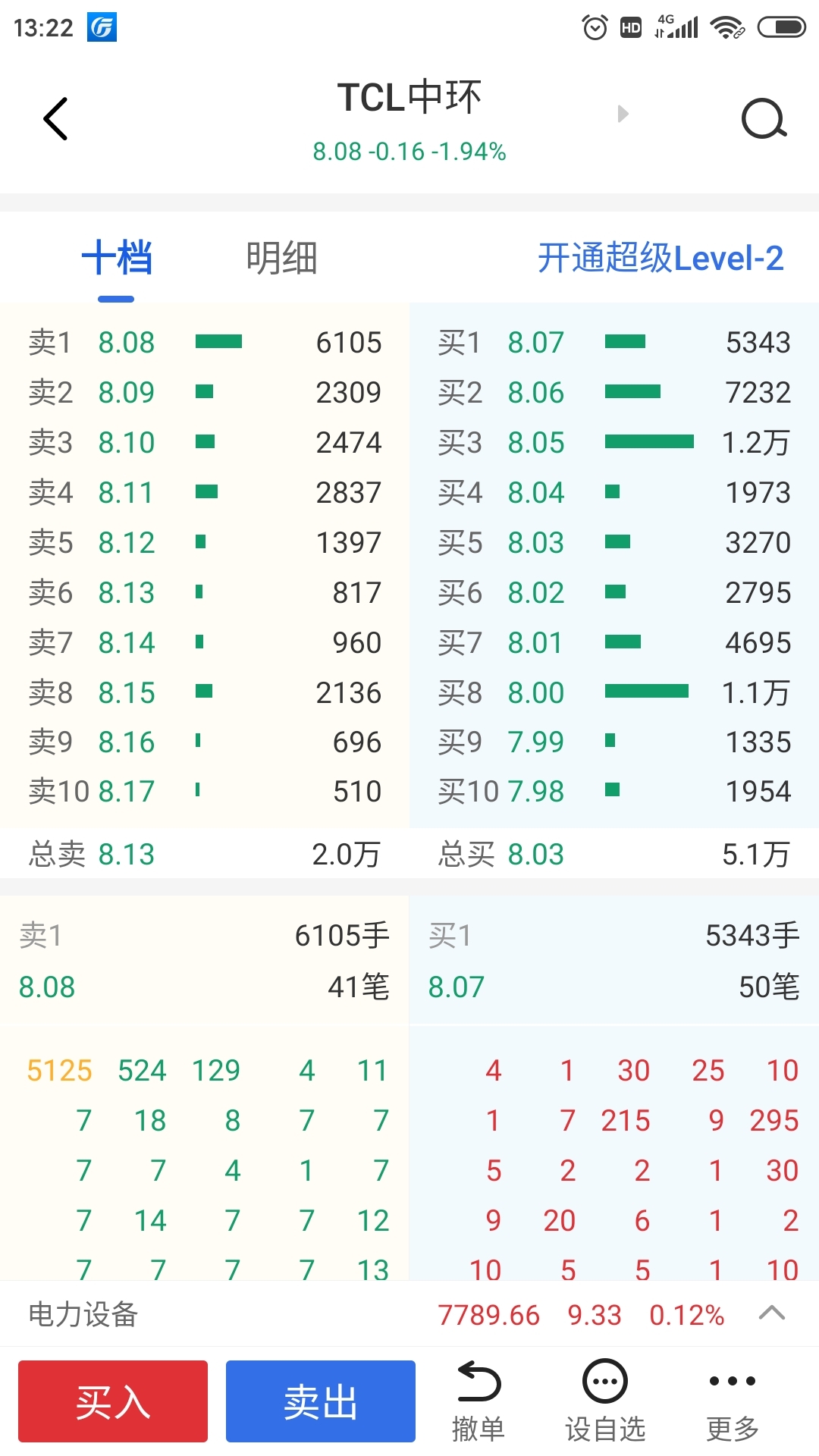Select the 卖10 row at 8.17
Screen dimensions: 819x1456
[x=205, y=791]
